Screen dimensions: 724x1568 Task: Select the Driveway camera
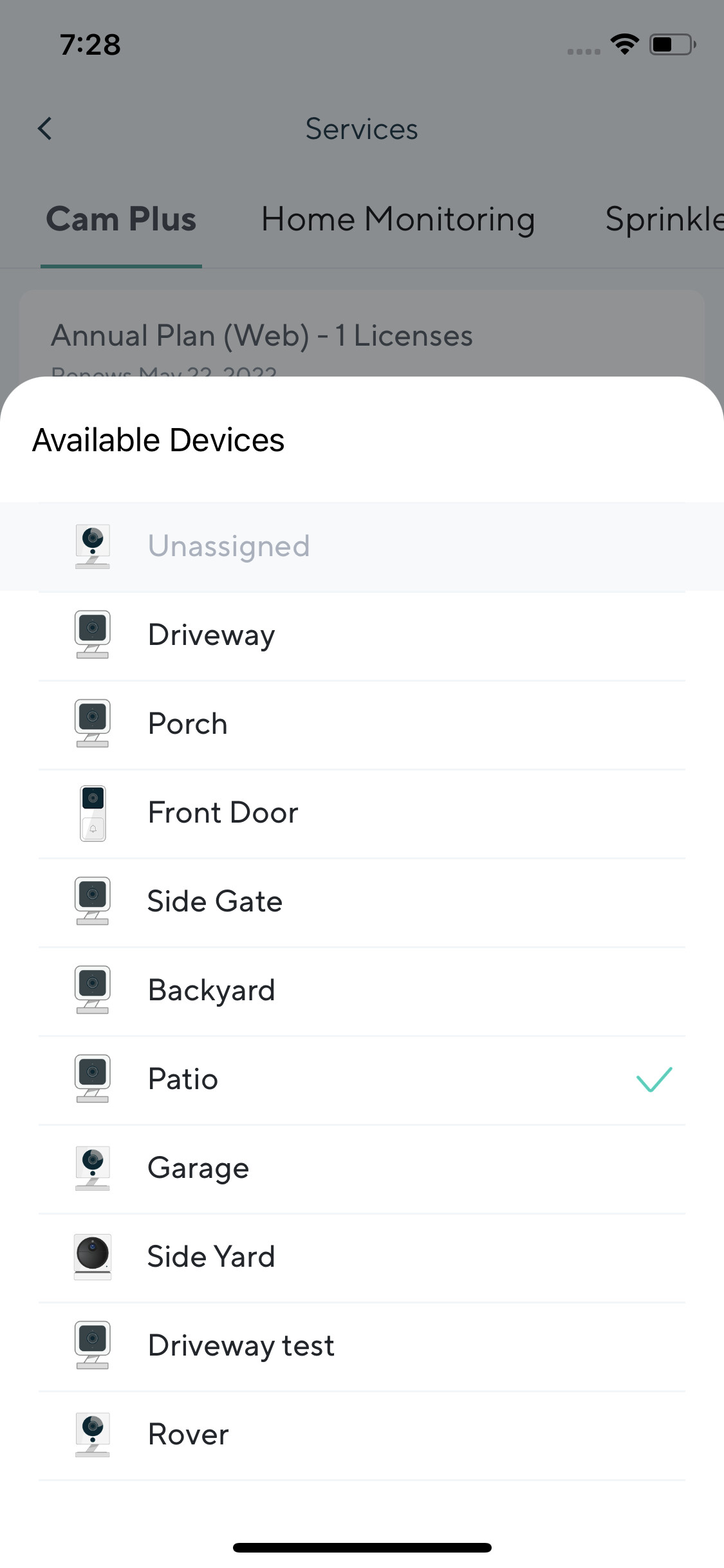pos(360,635)
